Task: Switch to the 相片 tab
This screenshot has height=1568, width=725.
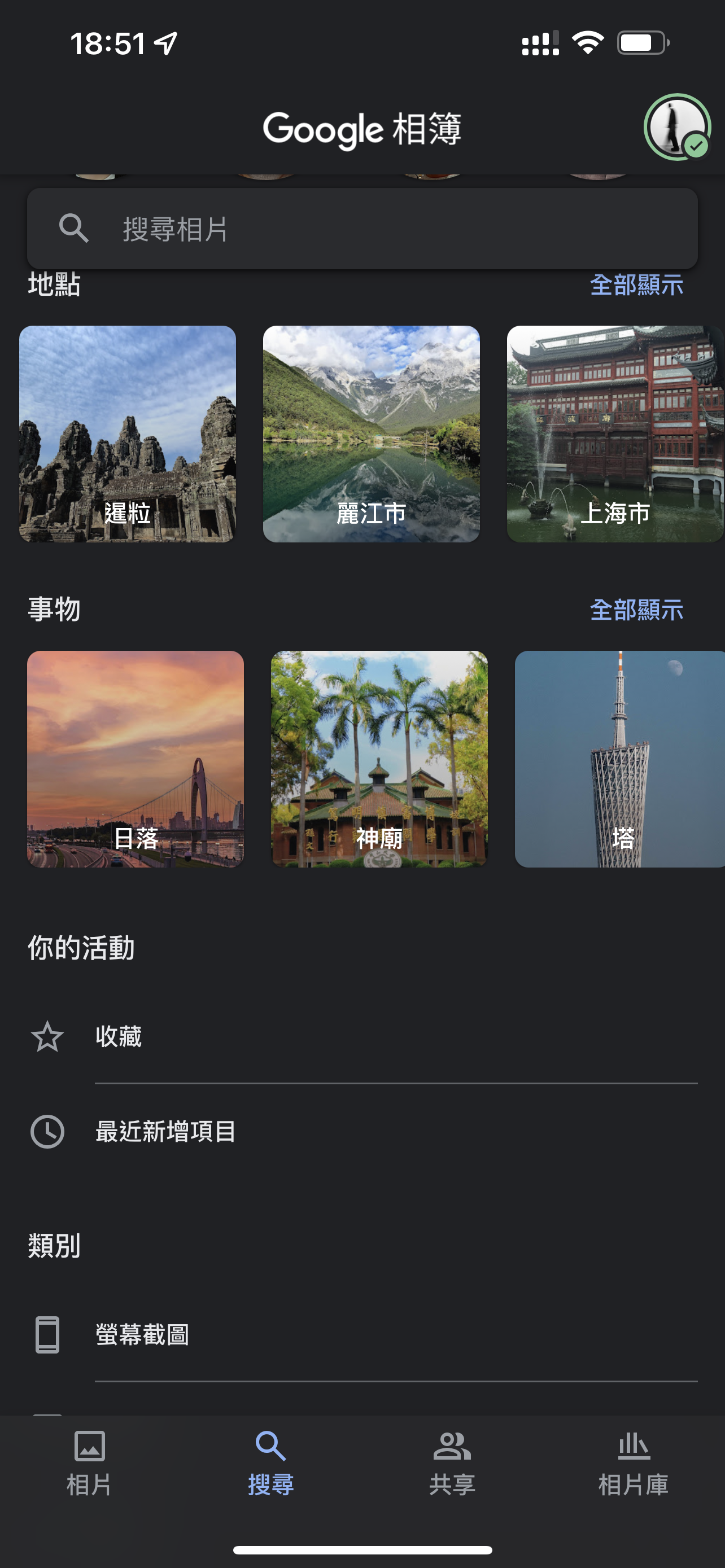Action: [89, 1462]
